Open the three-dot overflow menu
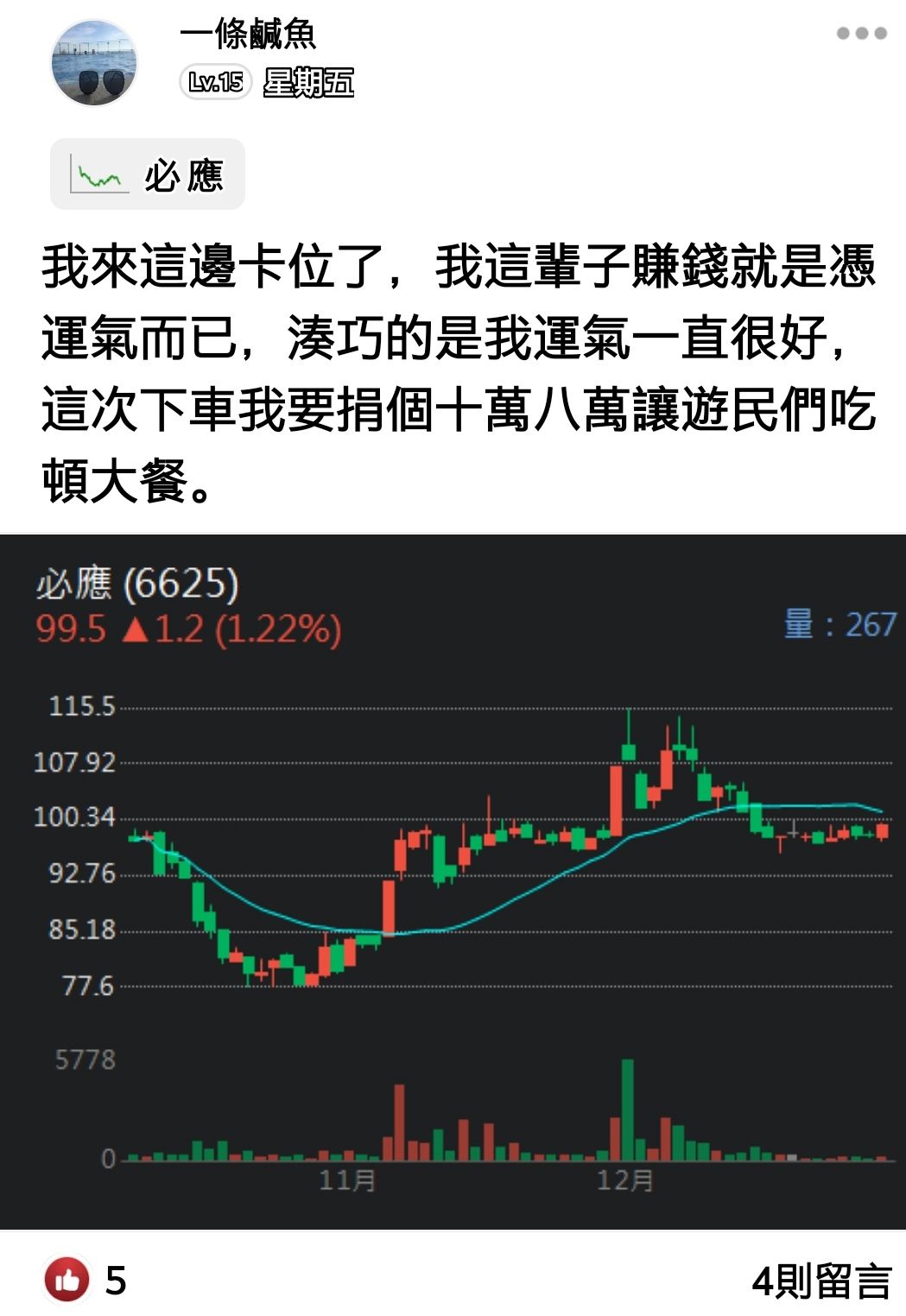This screenshot has height=1316, width=906. point(861,34)
